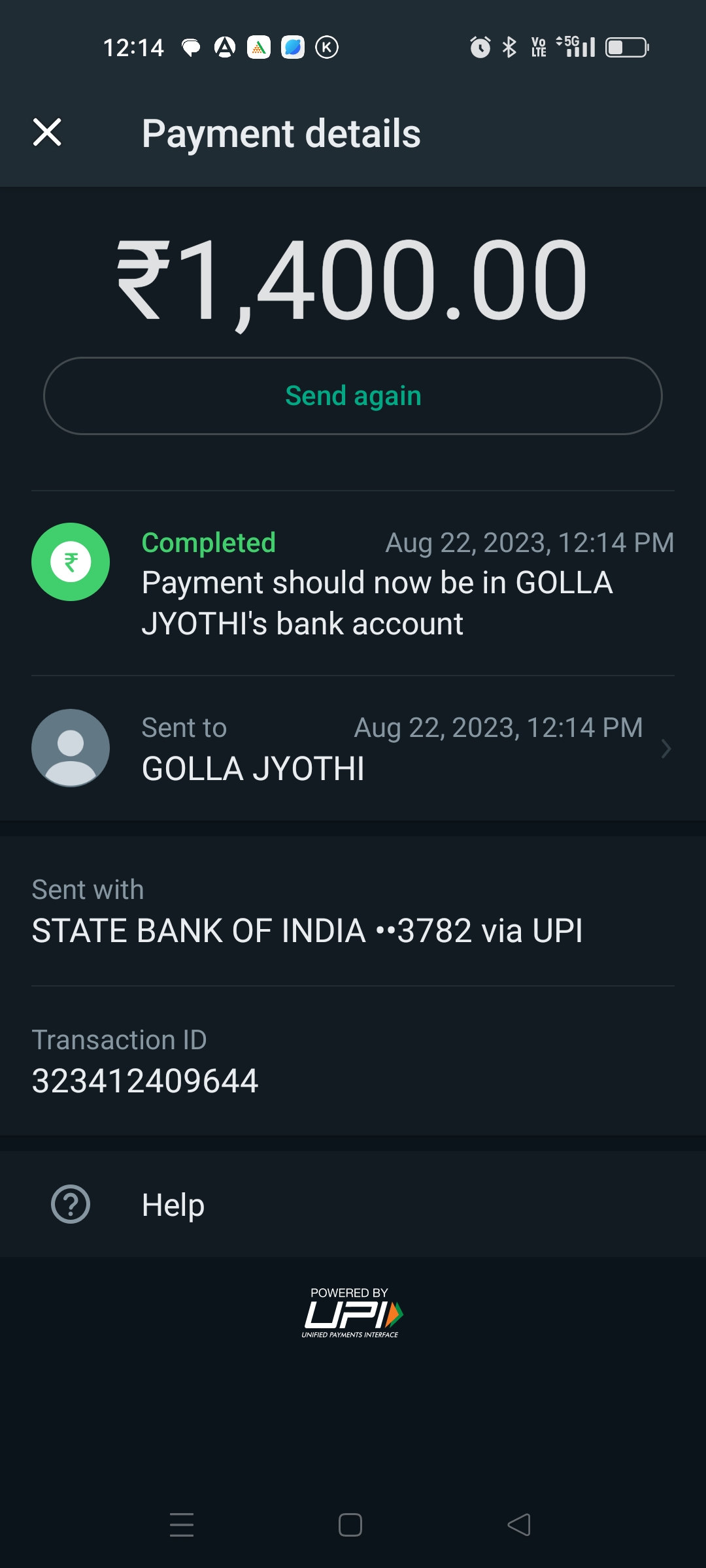
Task: Go to the home screen
Action: [350, 1525]
